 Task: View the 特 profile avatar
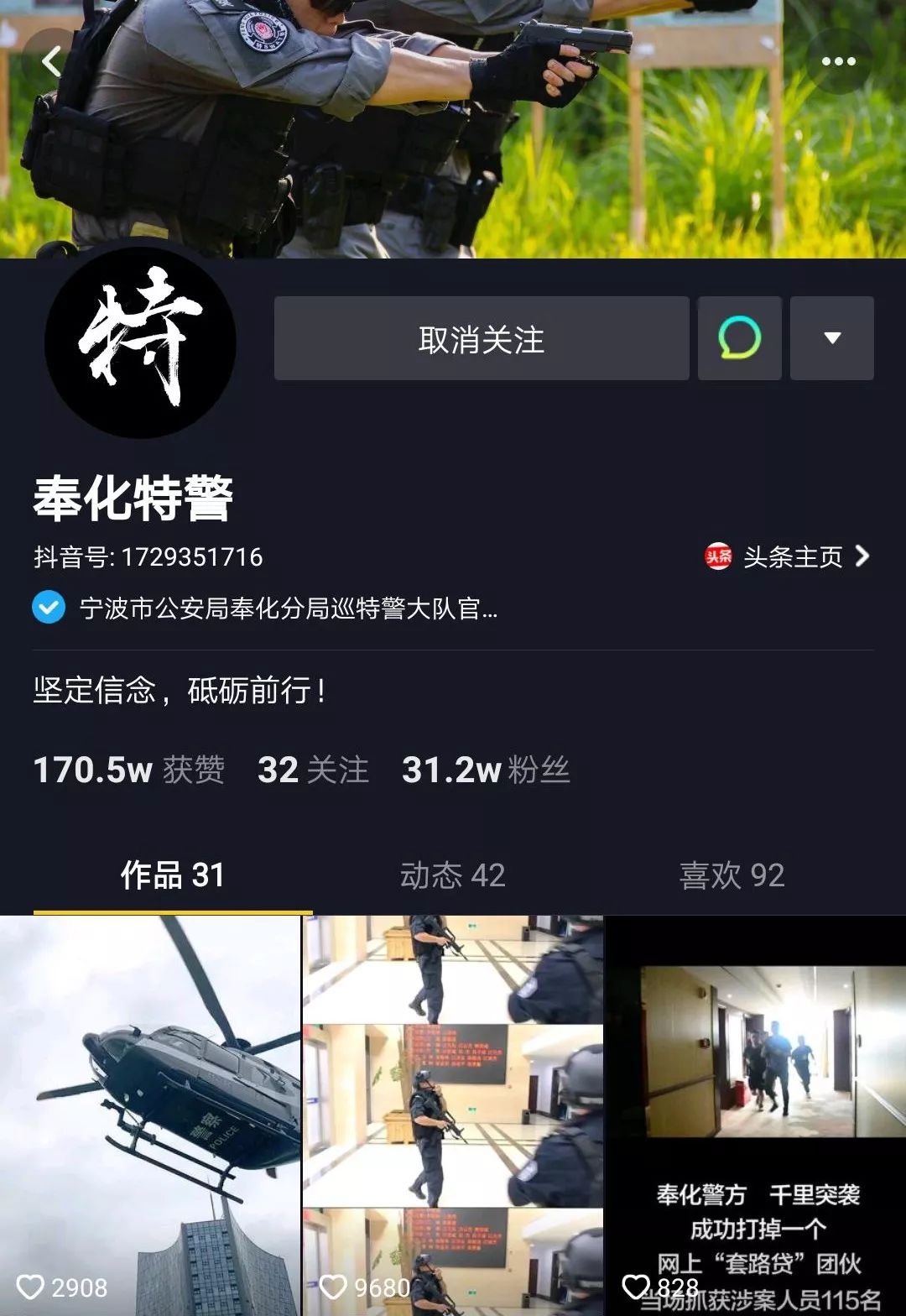[x=140, y=342]
